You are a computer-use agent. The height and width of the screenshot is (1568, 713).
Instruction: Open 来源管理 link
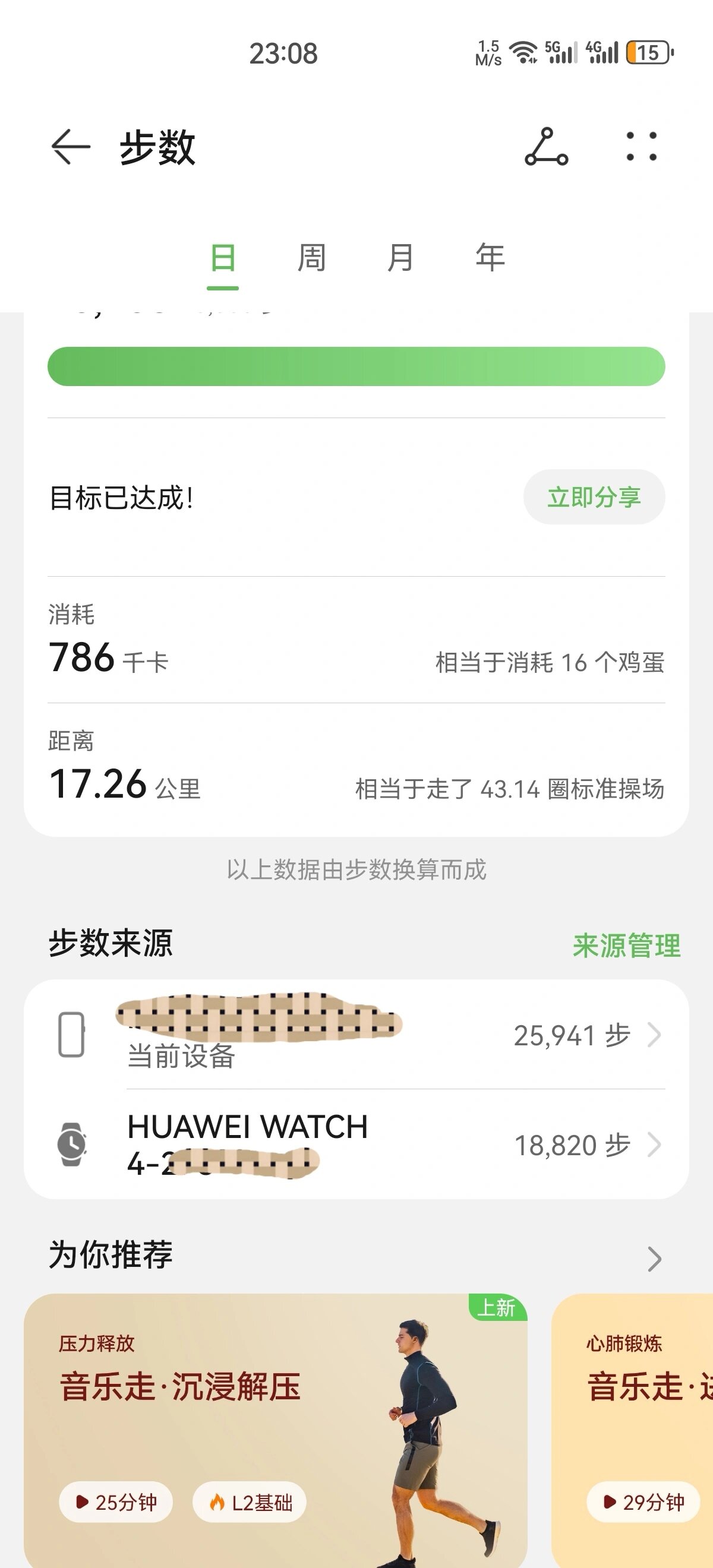(626, 946)
